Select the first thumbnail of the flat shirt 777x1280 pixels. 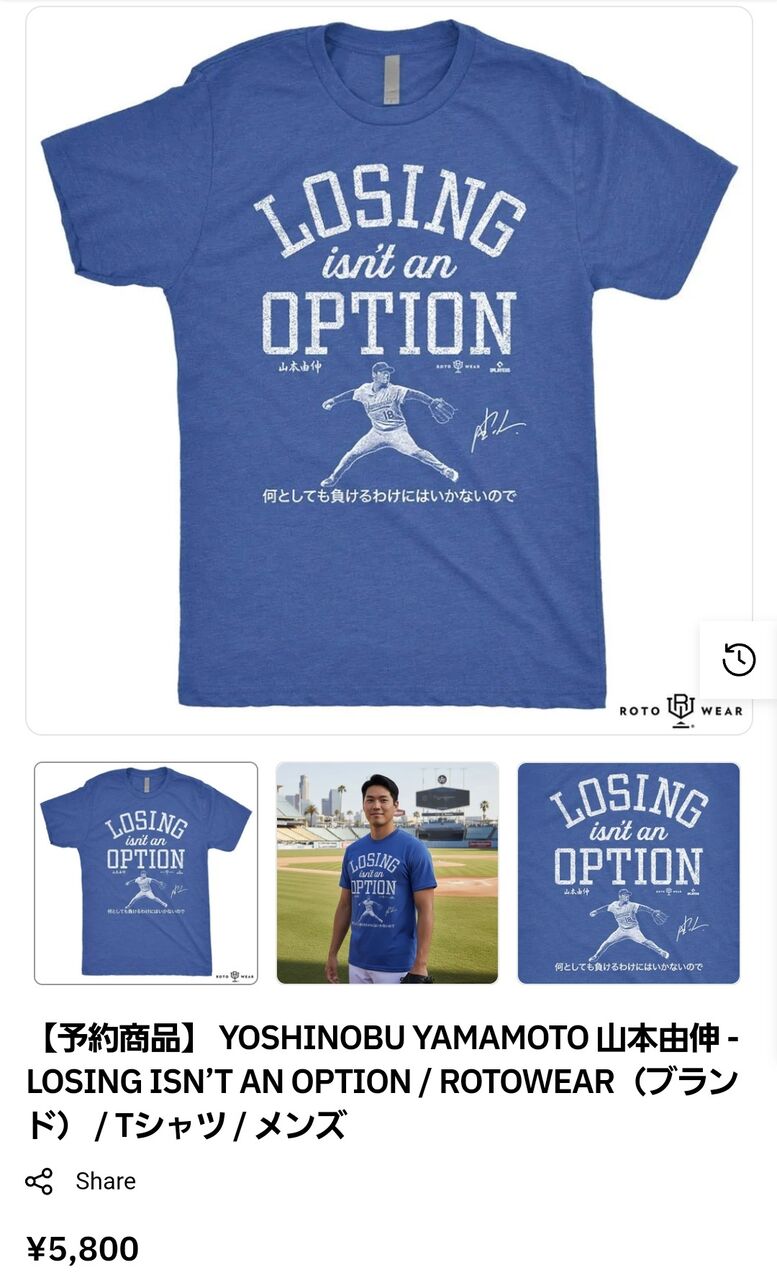tap(146, 873)
